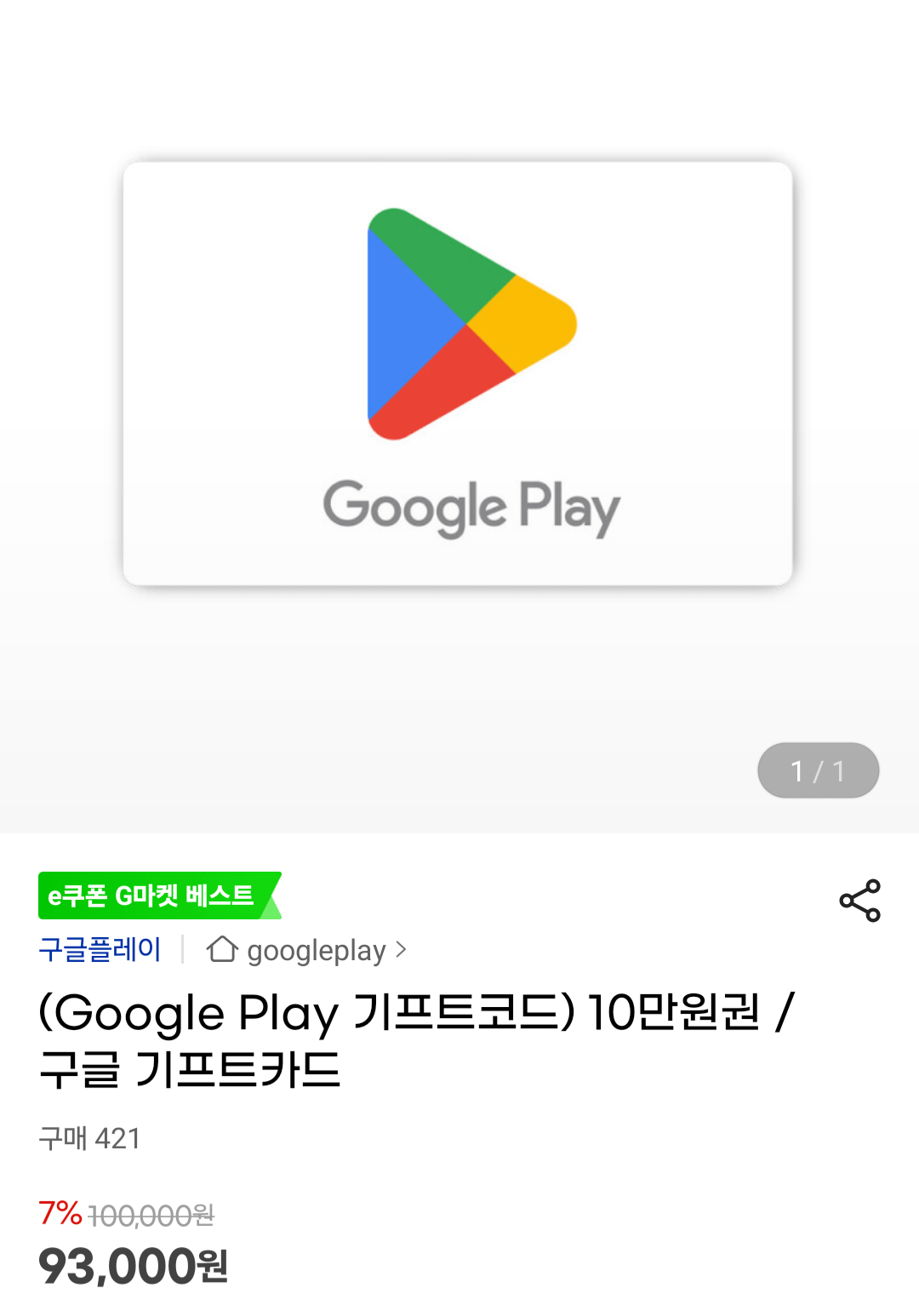Click the storefront home icon beside googleplay

point(222,950)
